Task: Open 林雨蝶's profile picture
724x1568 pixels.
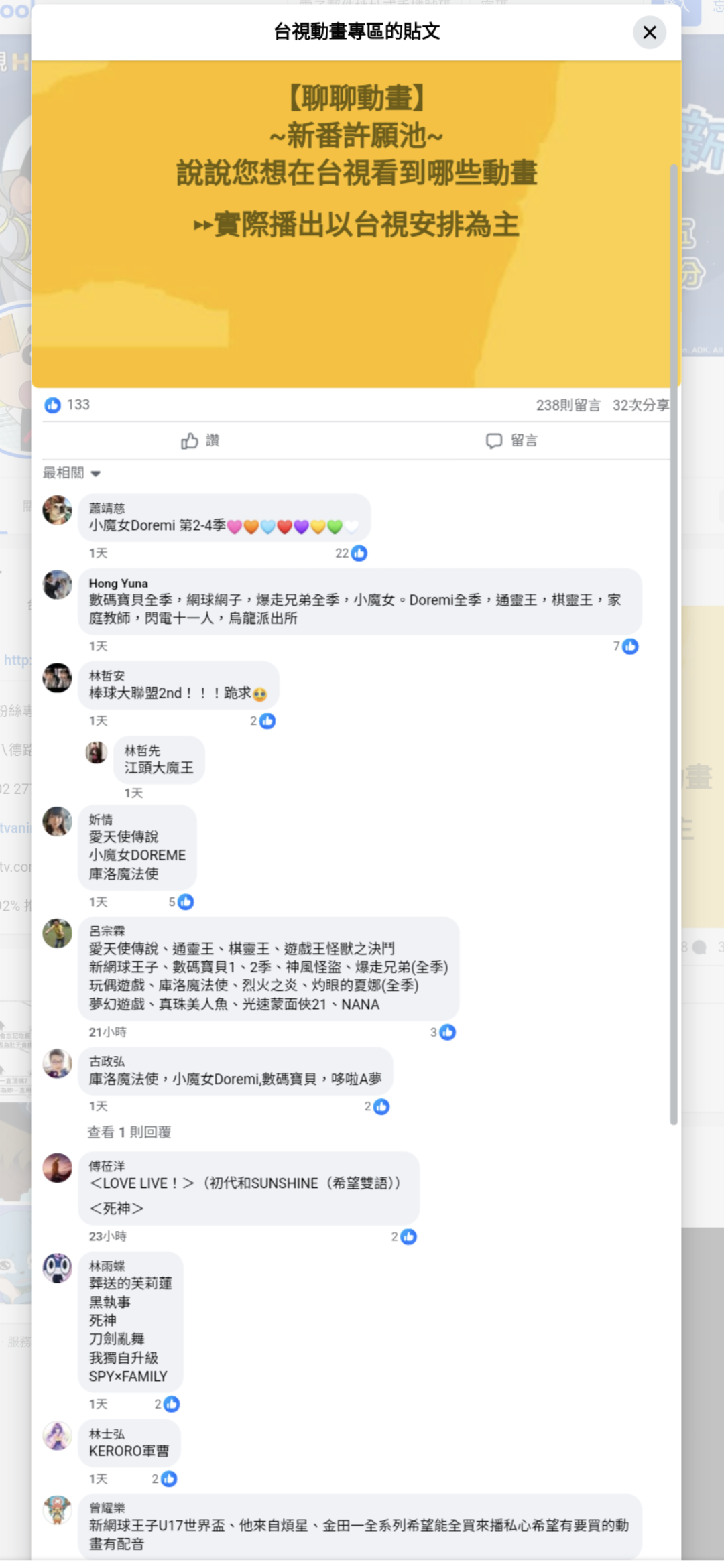Action: 58,1268
